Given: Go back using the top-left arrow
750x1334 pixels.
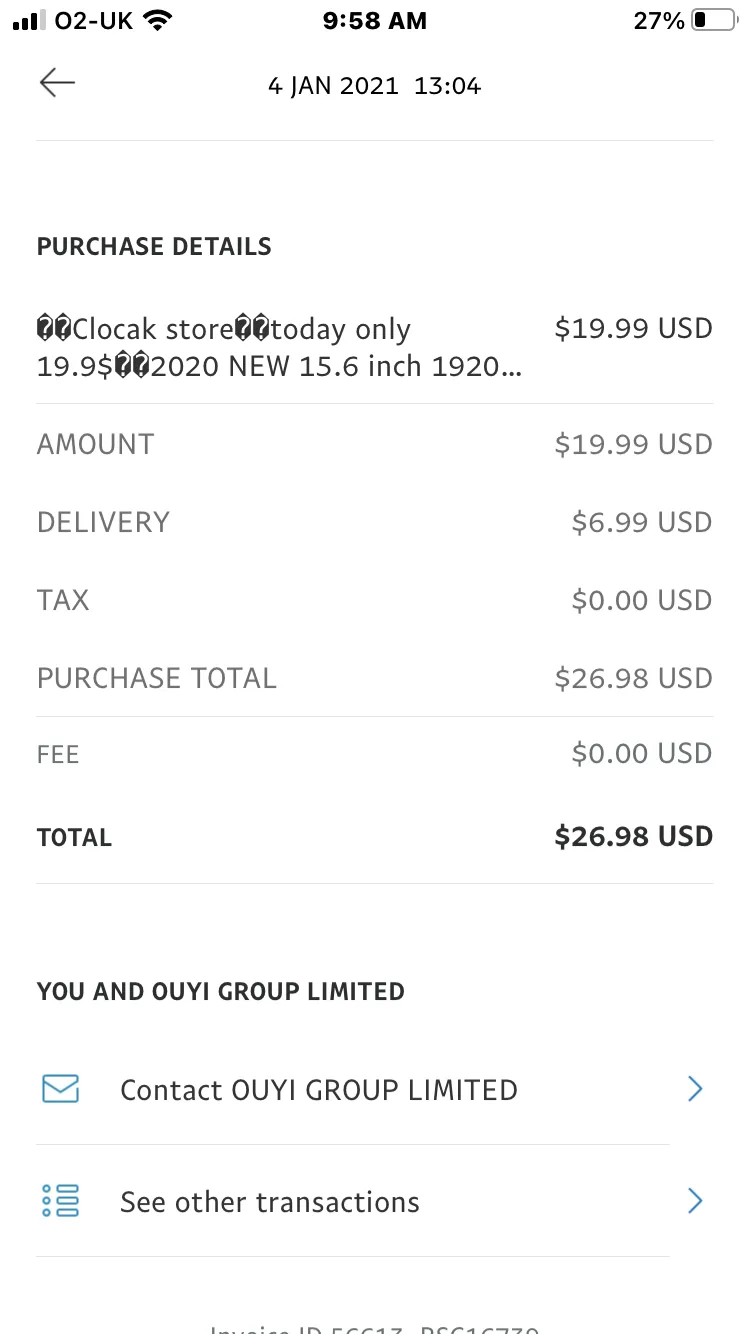Looking at the screenshot, I should point(57,84).
